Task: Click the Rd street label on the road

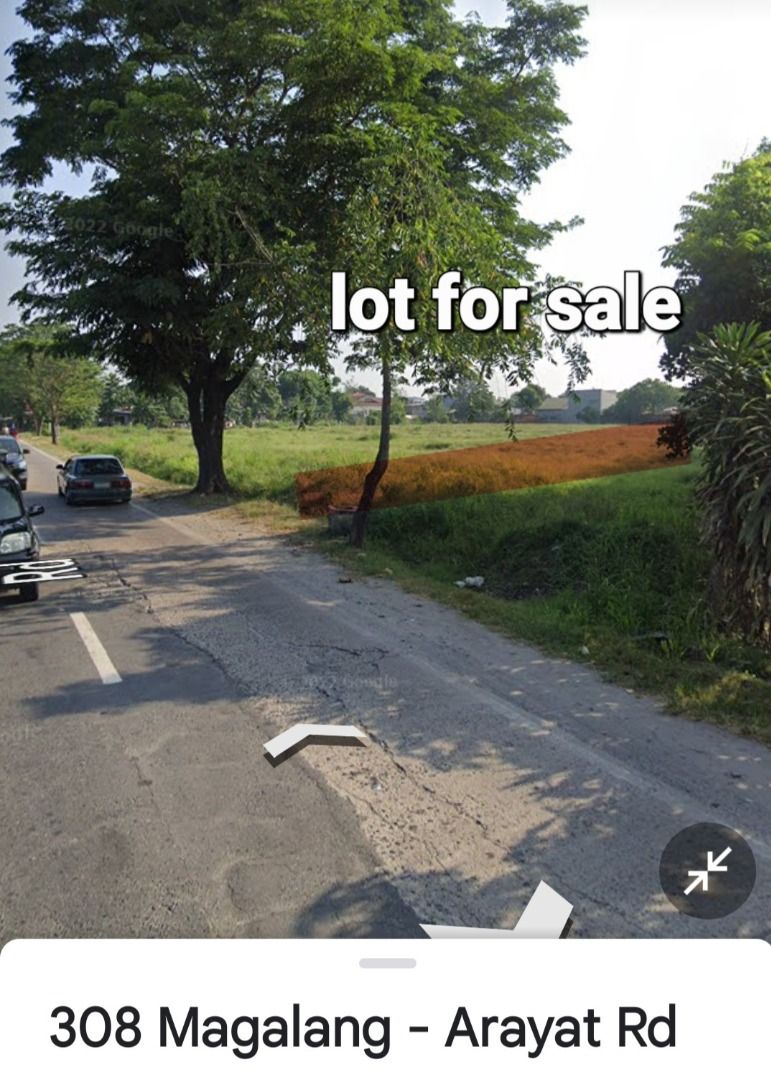Action: 40,570
